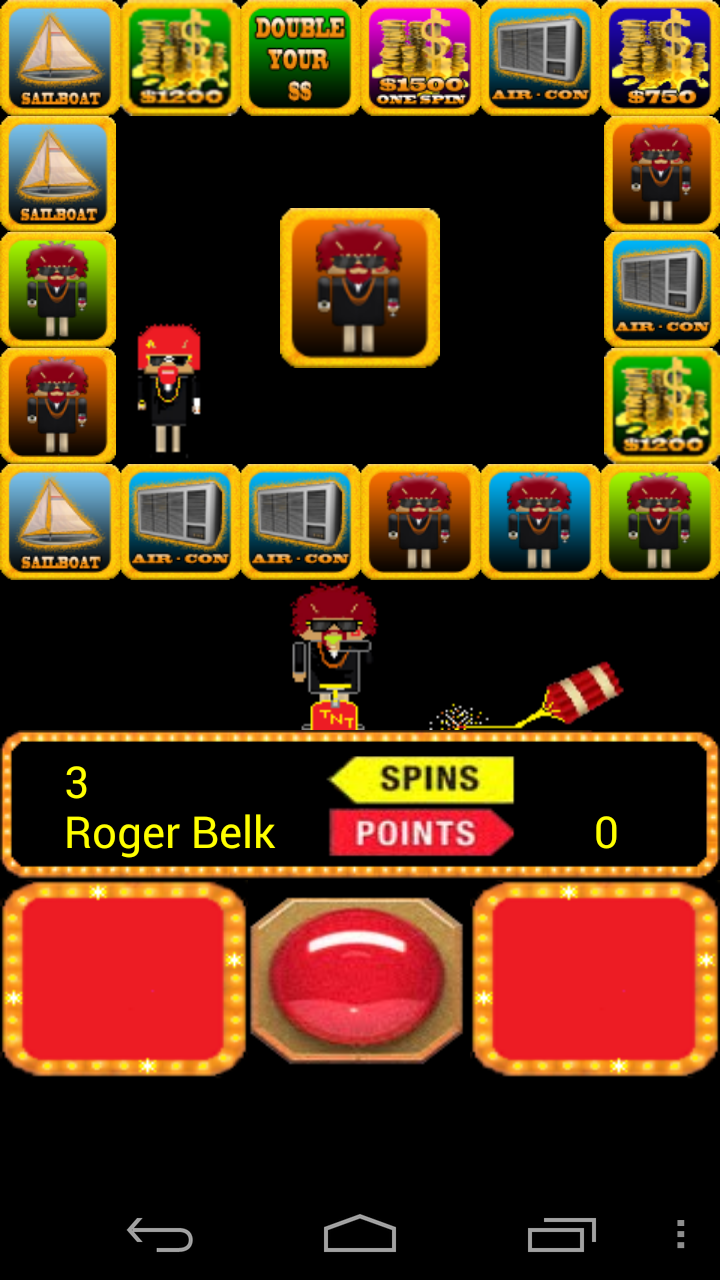Tap the left red marquee panel
This screenshot has height=1280, width=720.
(x=124, y=979)
